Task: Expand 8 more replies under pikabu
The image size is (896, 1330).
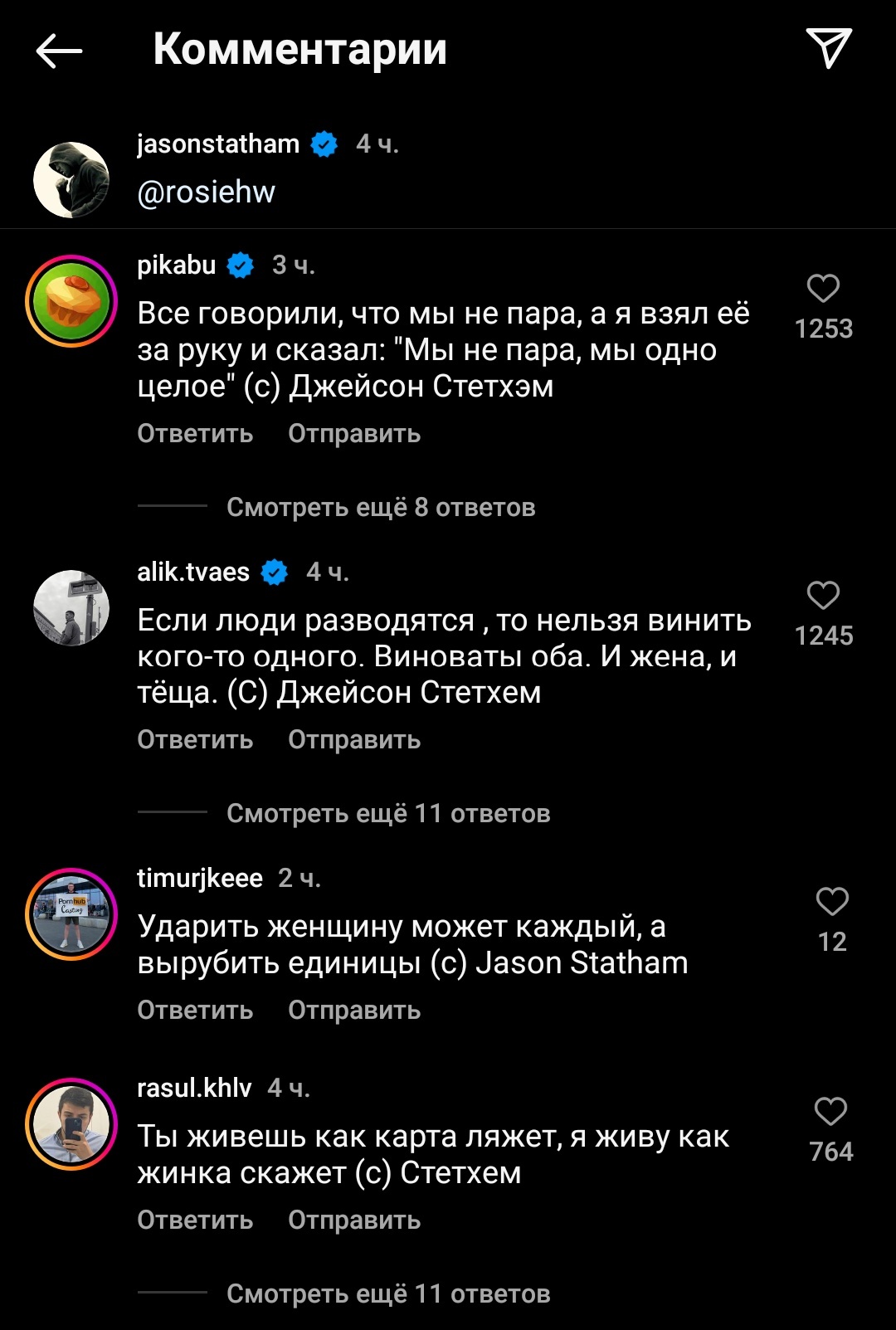Action: pos(381,507)
